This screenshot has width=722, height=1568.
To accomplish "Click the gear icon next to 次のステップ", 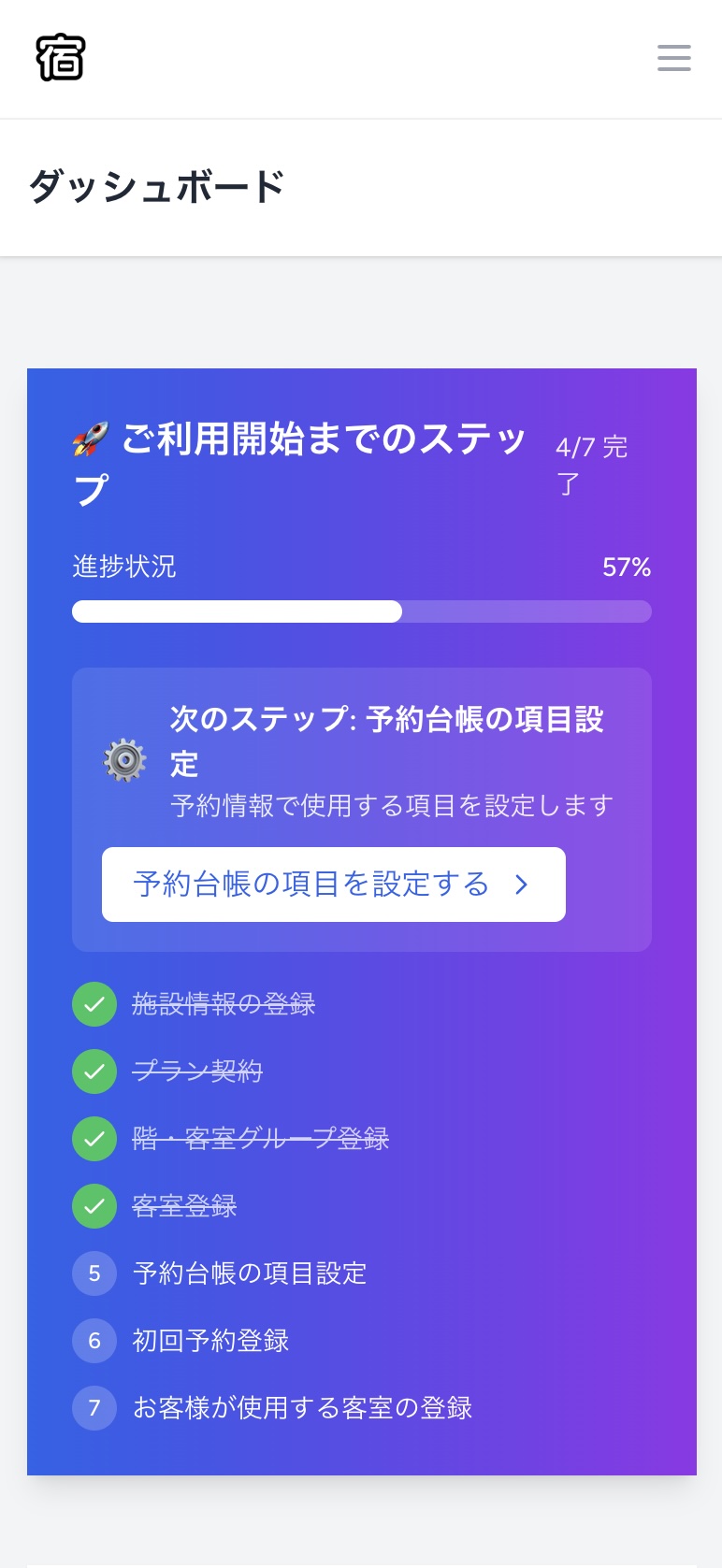I will point(124,759).
